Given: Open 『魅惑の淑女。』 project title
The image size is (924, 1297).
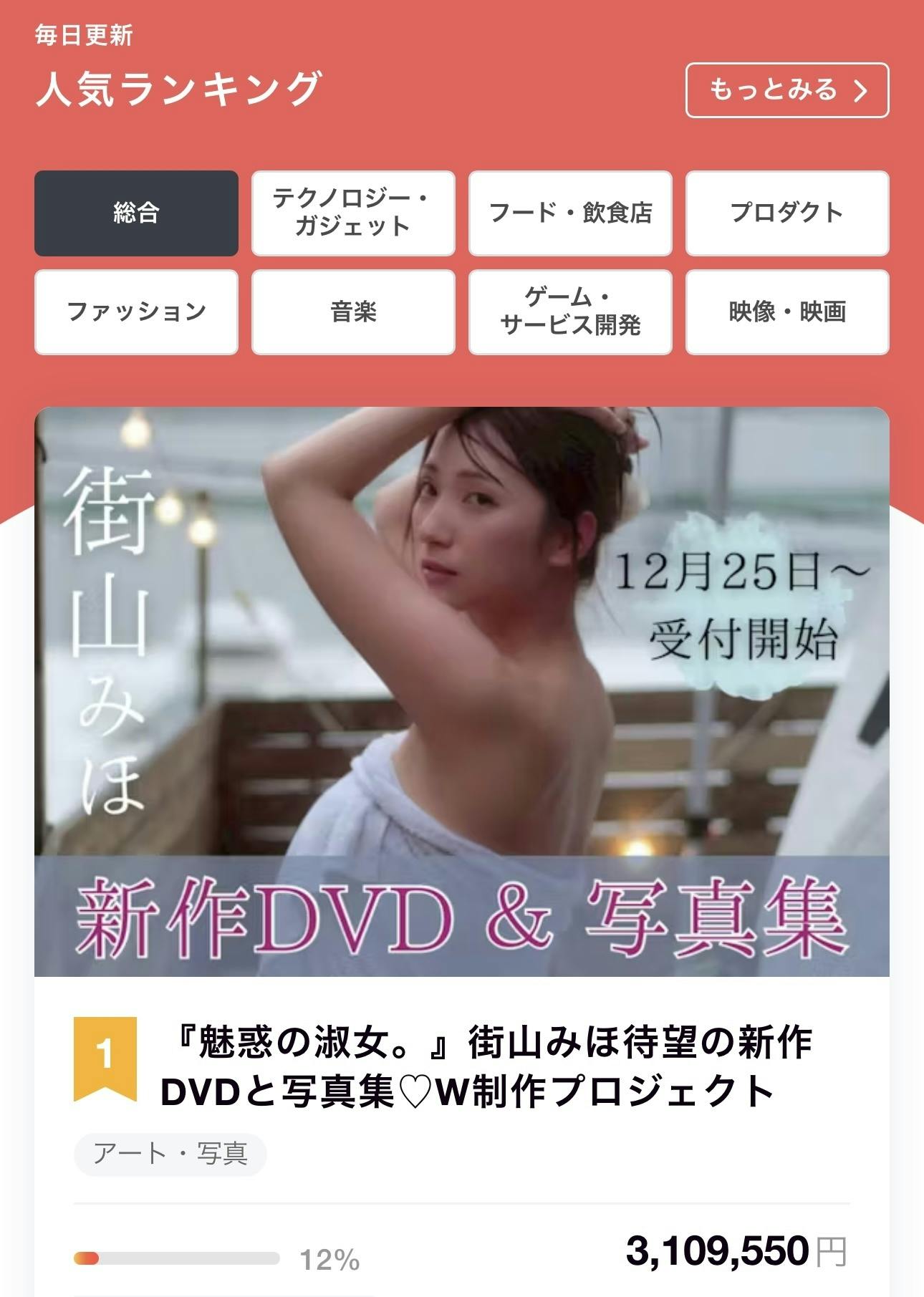Looking at the screenshot, I should pyautogui.click(x=486, y=1066).
